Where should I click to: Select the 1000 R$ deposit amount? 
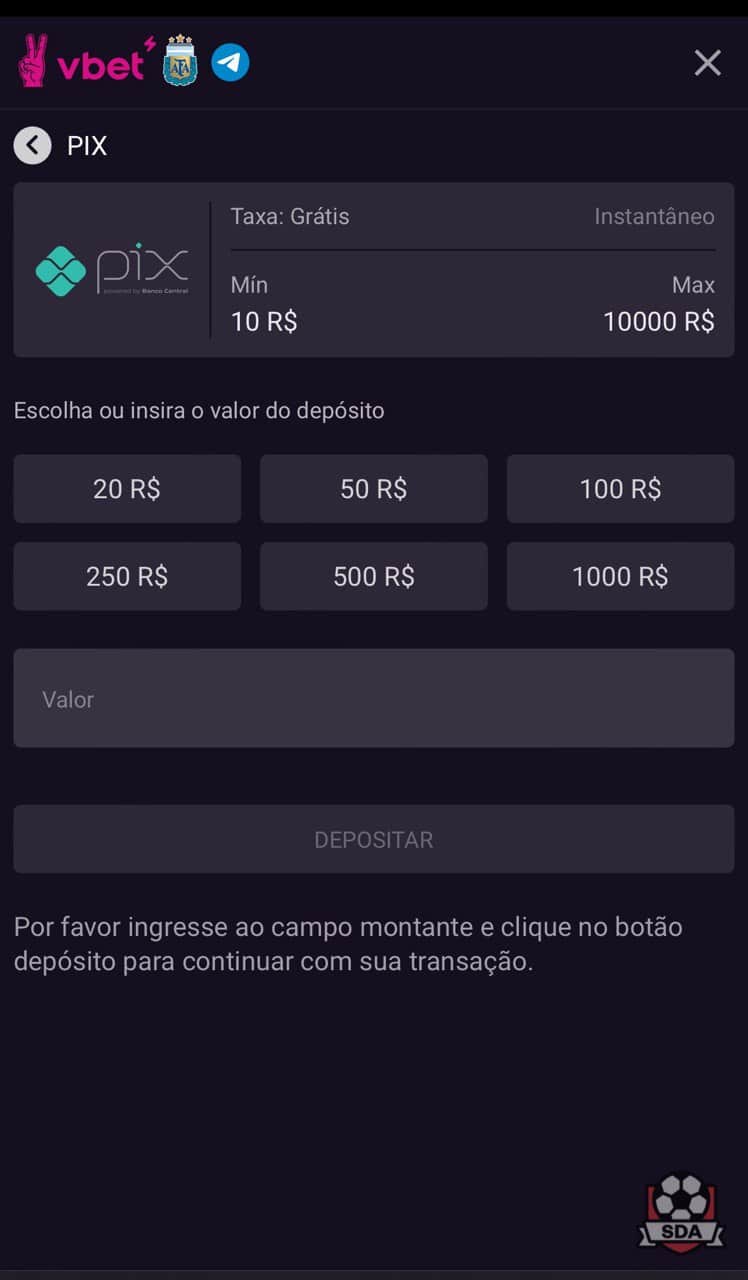[x=621, y=577]
